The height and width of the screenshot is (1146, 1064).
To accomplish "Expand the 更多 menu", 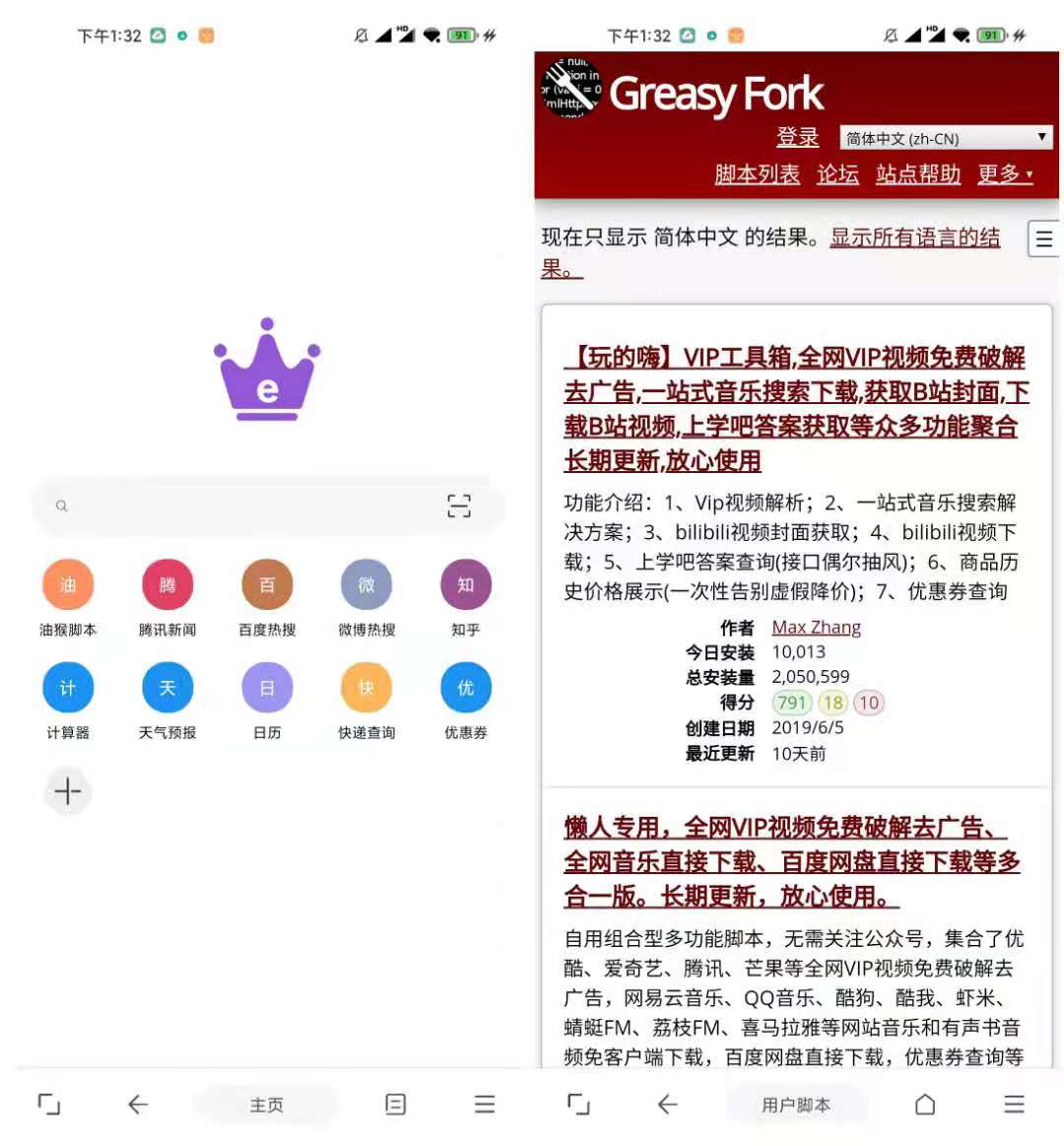I will click(x=1005, y=174).
